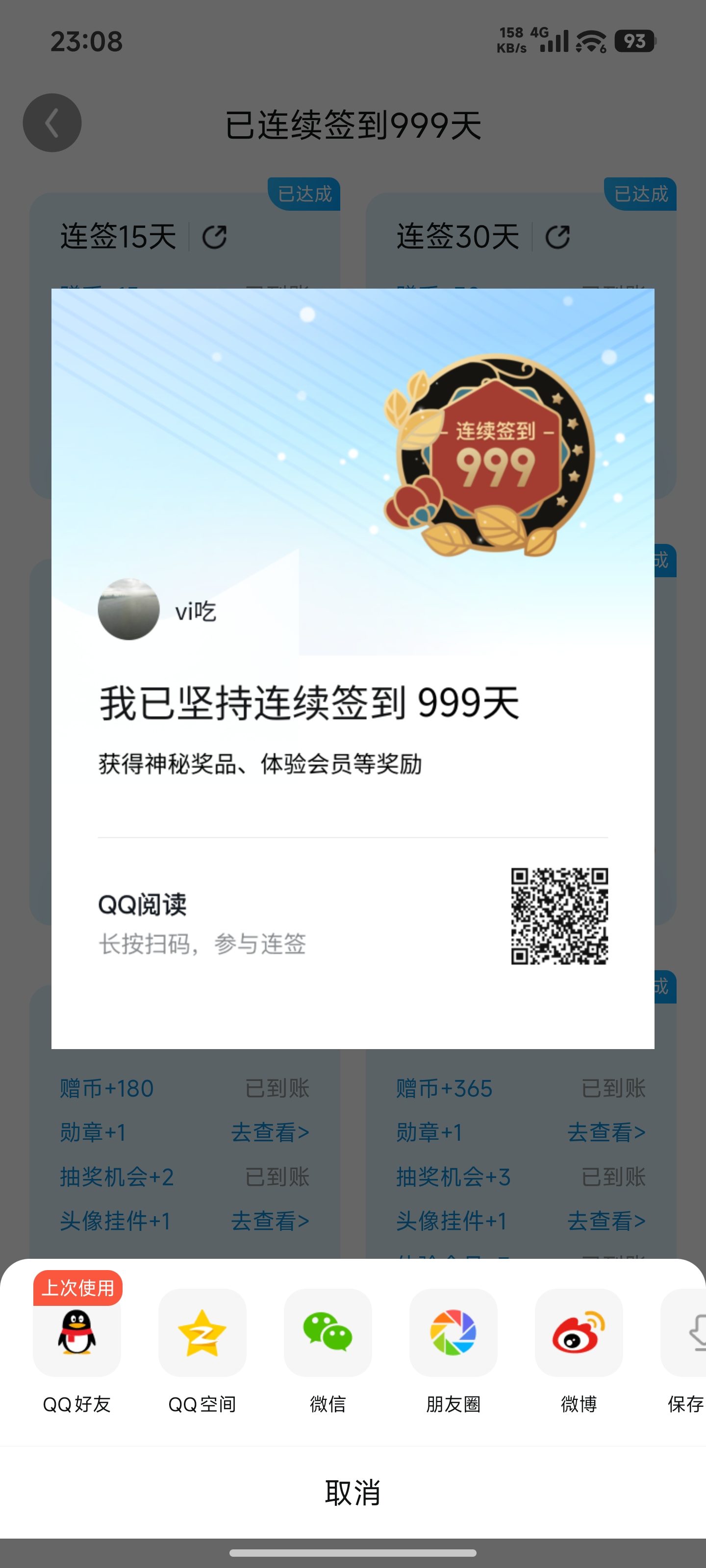Viewport: 706px width, 1568px height.
Task: Share to QQ好友
Action: click(x=77, y=1333)
